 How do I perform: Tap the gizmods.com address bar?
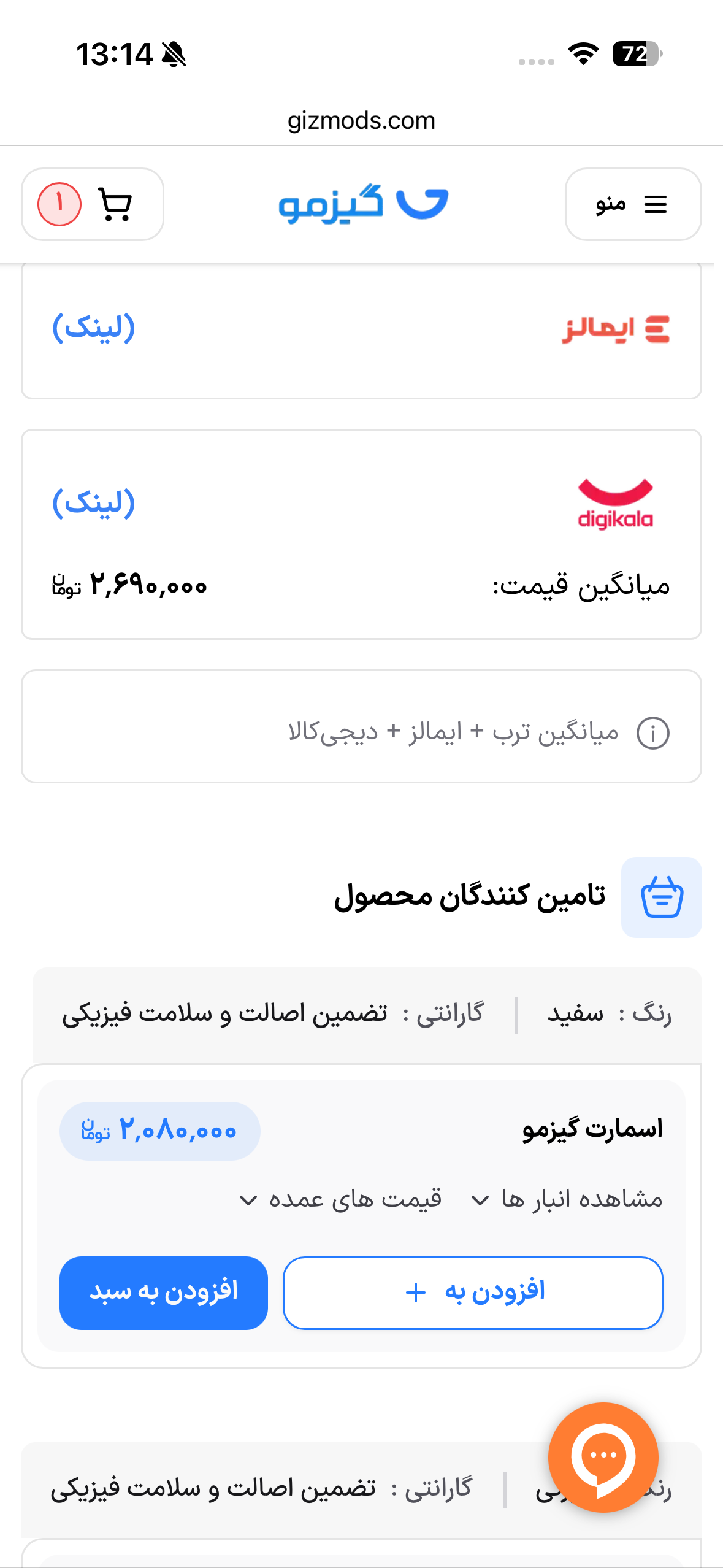(x=361, y=121)
